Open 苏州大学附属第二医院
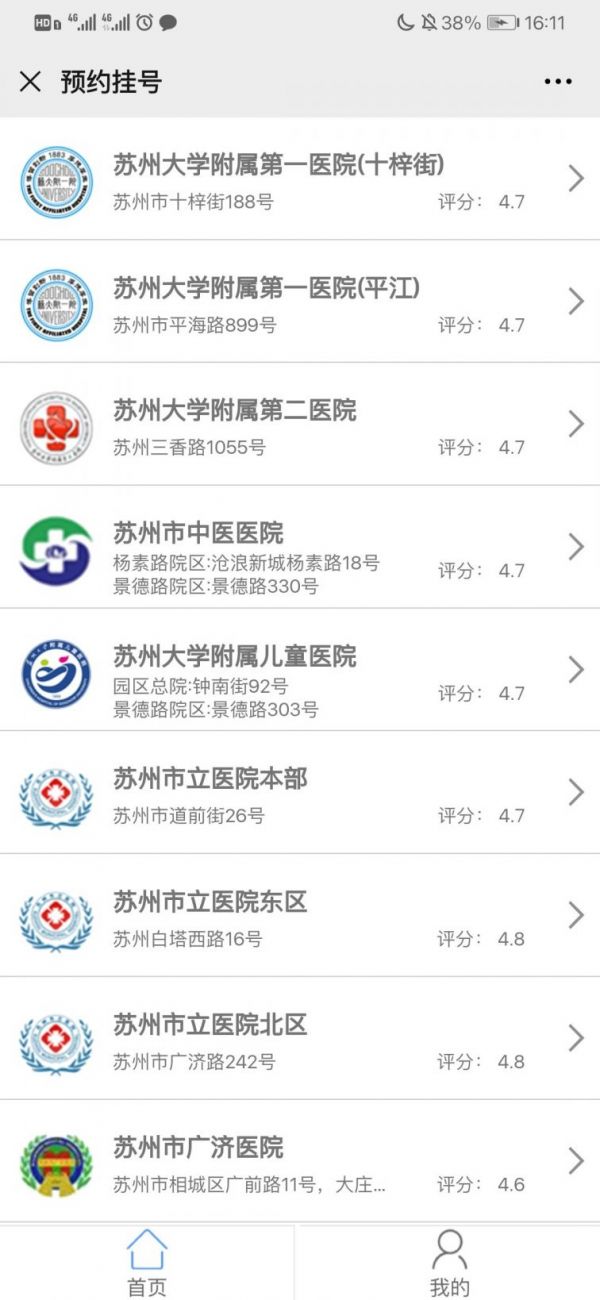This screenshot has width=600, height=1300. 300,425
